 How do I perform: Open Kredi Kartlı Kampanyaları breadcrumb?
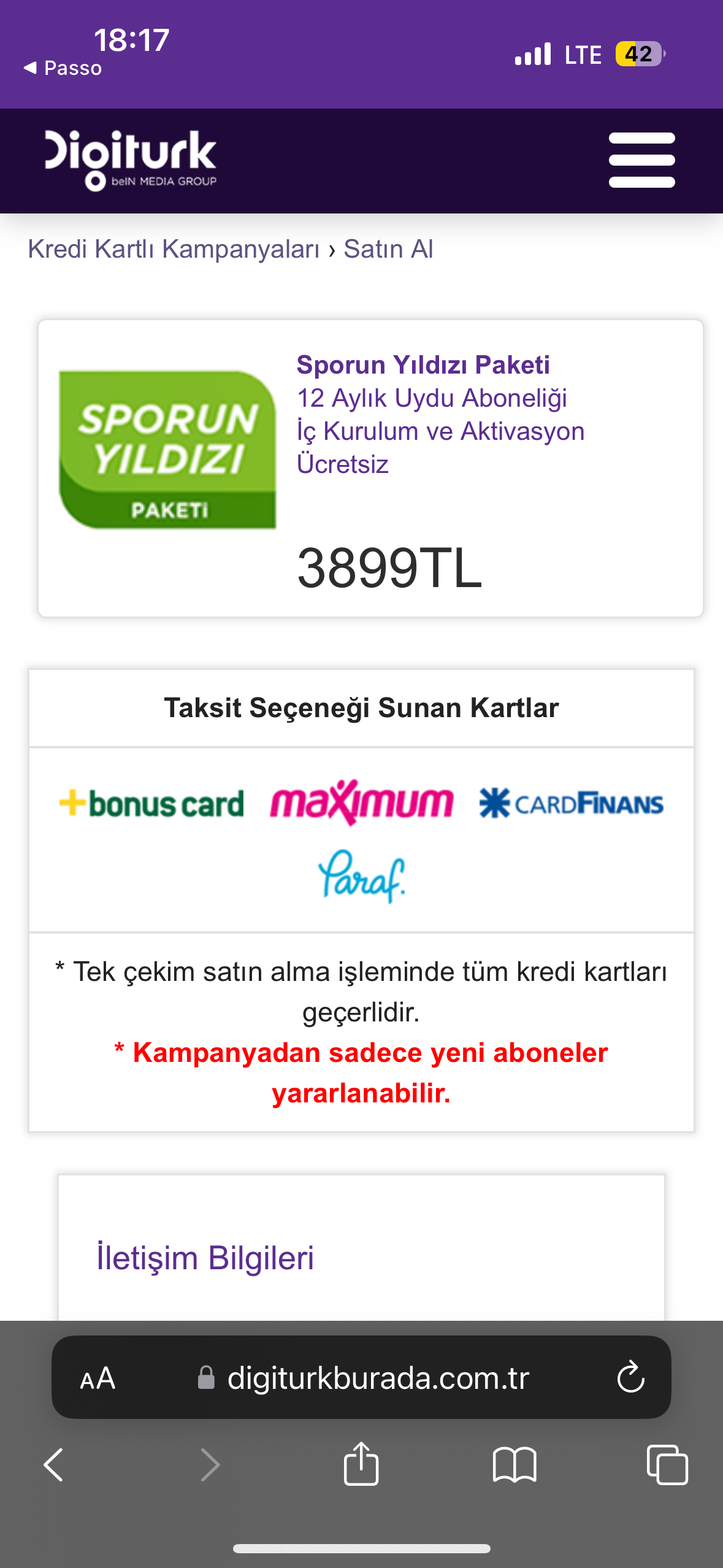[174, 249]
